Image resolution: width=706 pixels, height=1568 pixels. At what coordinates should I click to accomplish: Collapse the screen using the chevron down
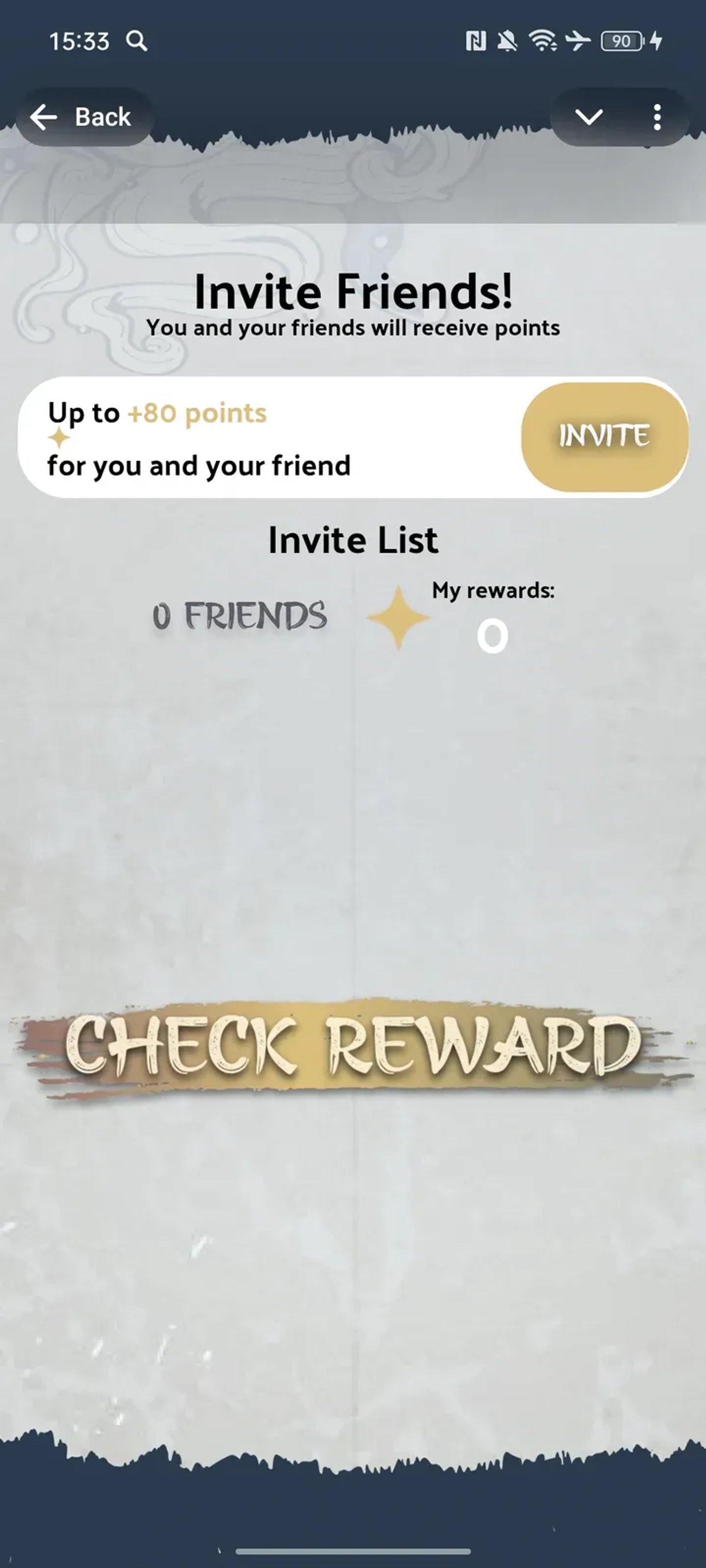590,117
